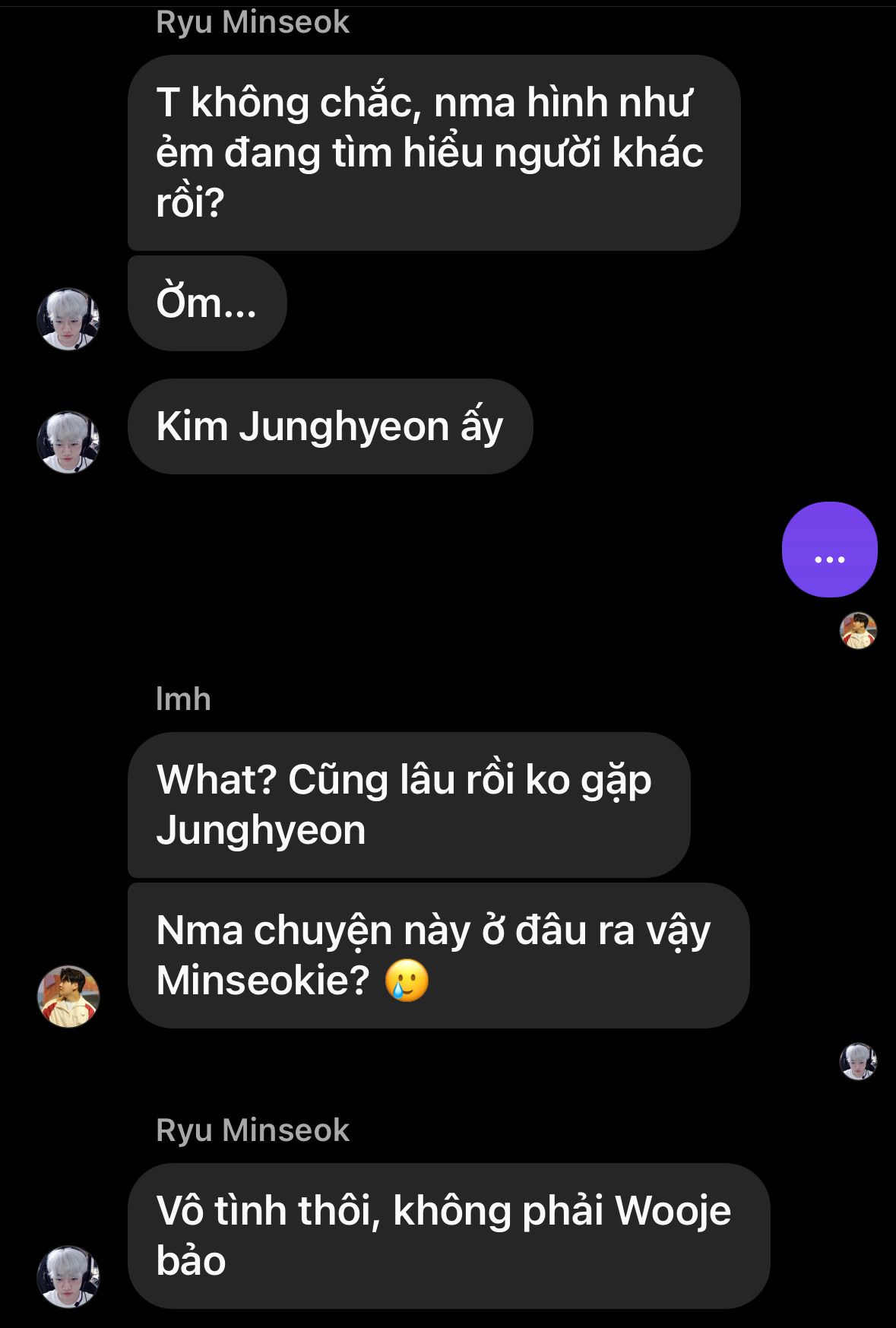
Task: Open sender avatar beside the "Ờm..." message
Action: (x=68, y=319)
